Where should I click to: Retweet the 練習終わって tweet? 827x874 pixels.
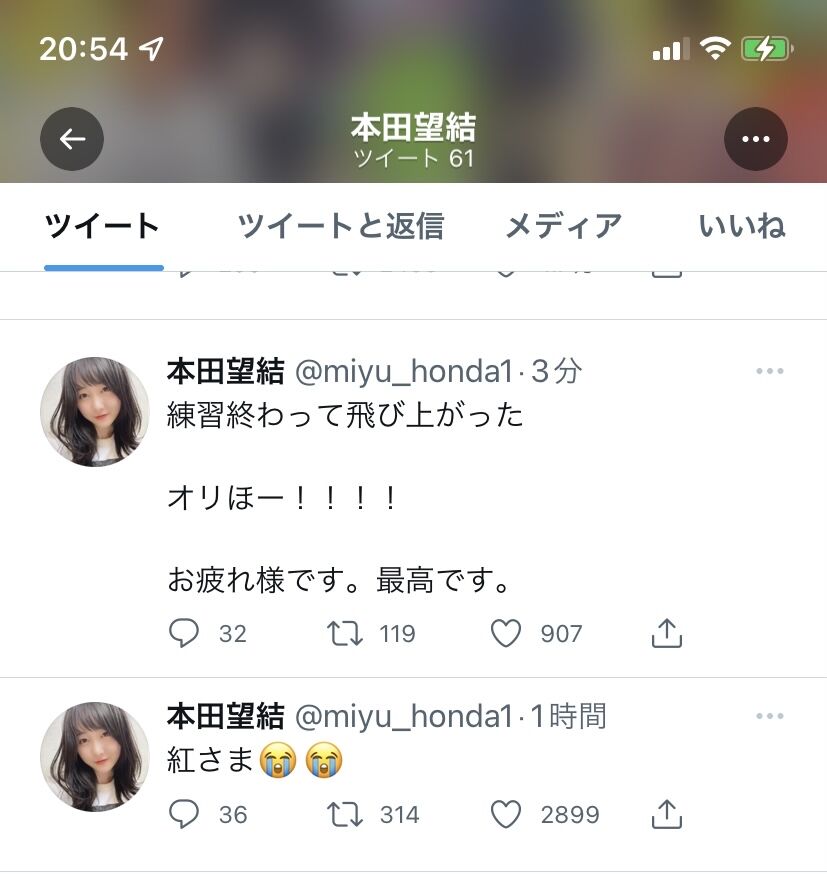coord(346,633)
